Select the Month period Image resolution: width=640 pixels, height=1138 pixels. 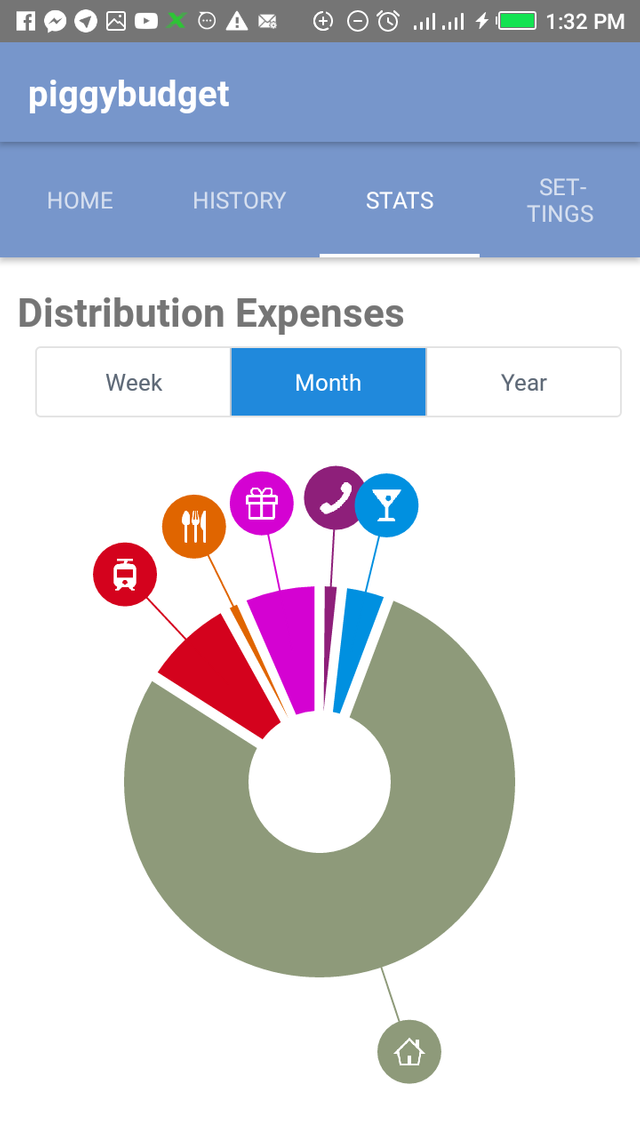point(328,382)
